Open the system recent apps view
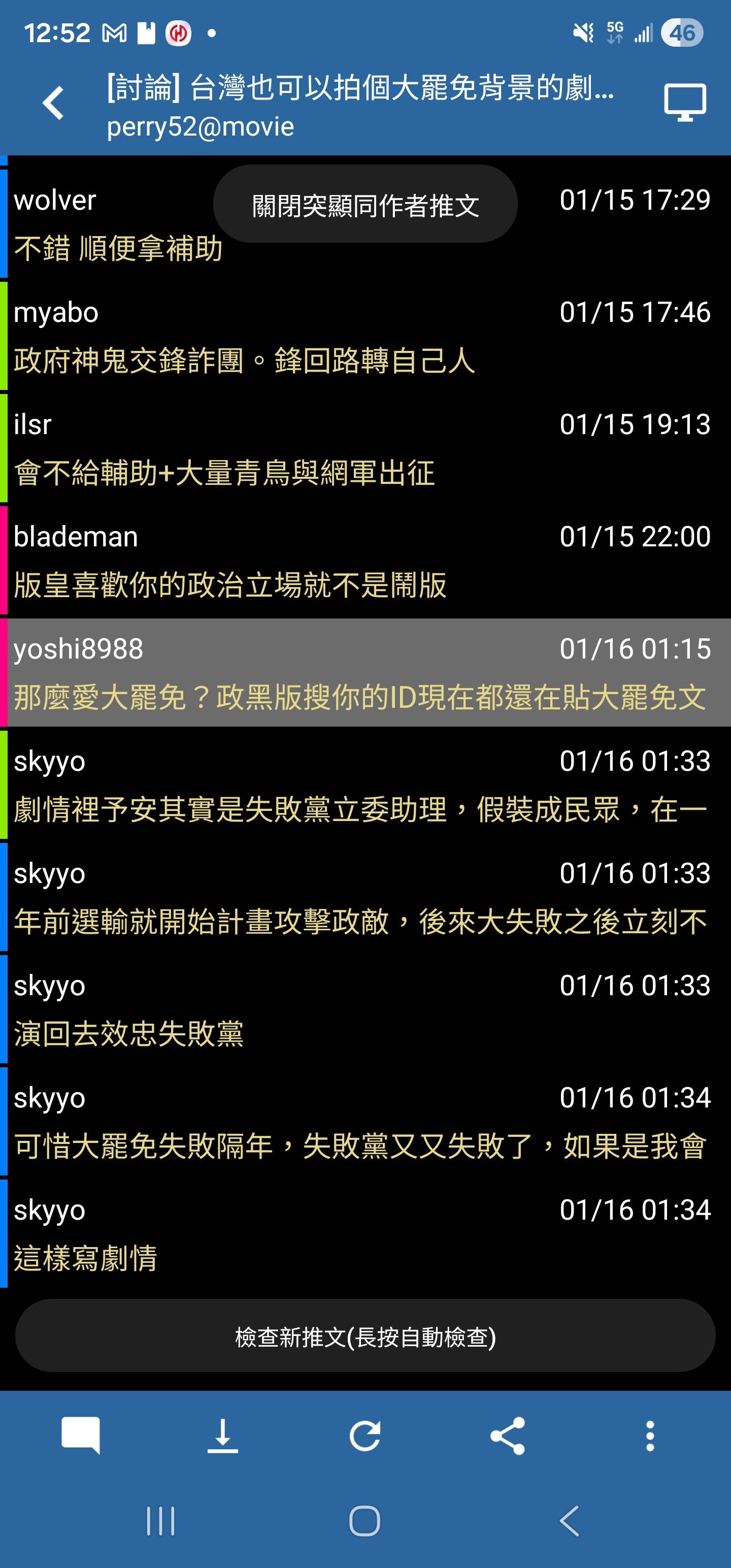This screenshot has width=731, height=1568. coord(161,1521)
